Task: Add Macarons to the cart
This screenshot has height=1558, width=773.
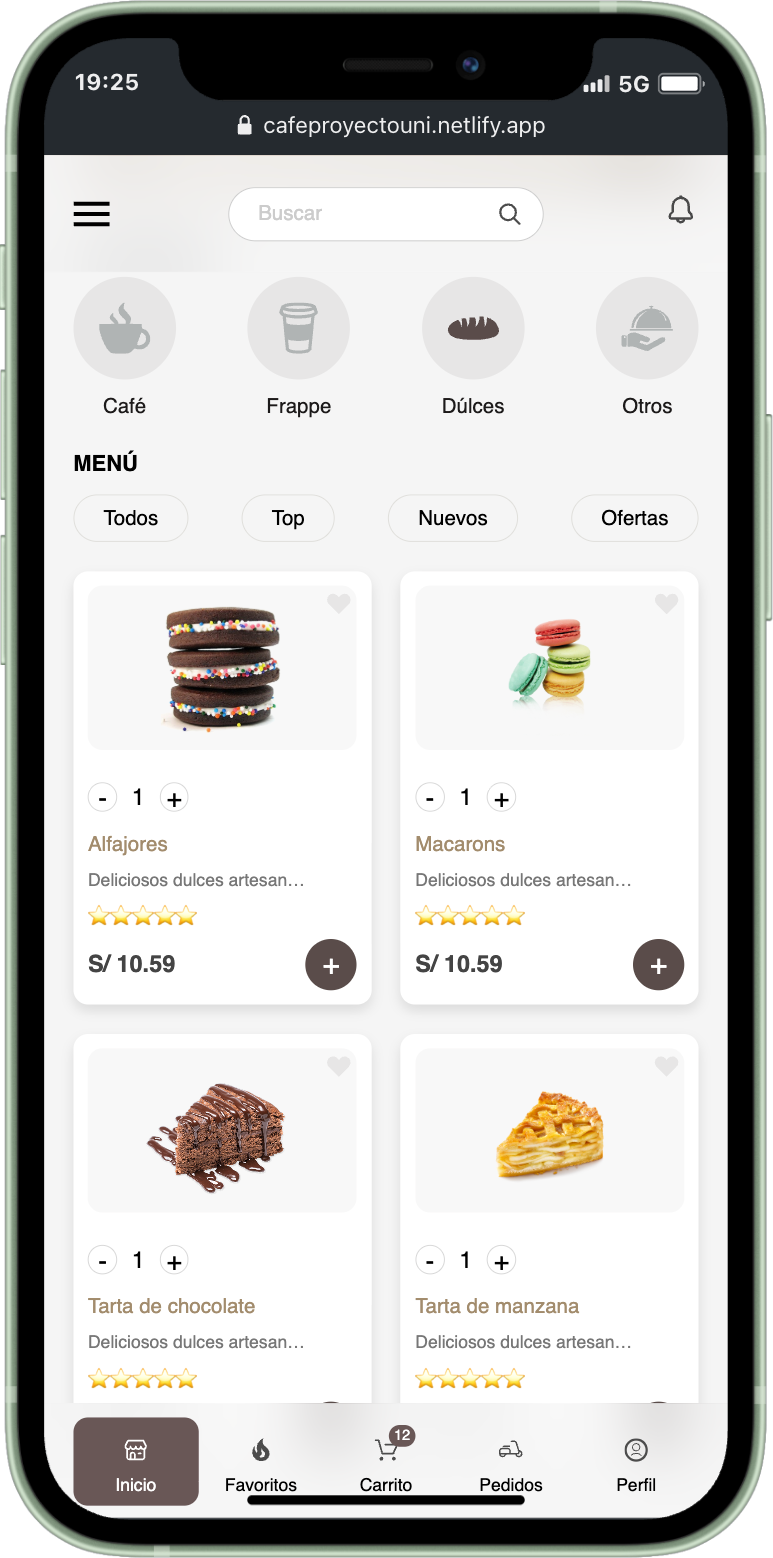Action: [658, 965]
